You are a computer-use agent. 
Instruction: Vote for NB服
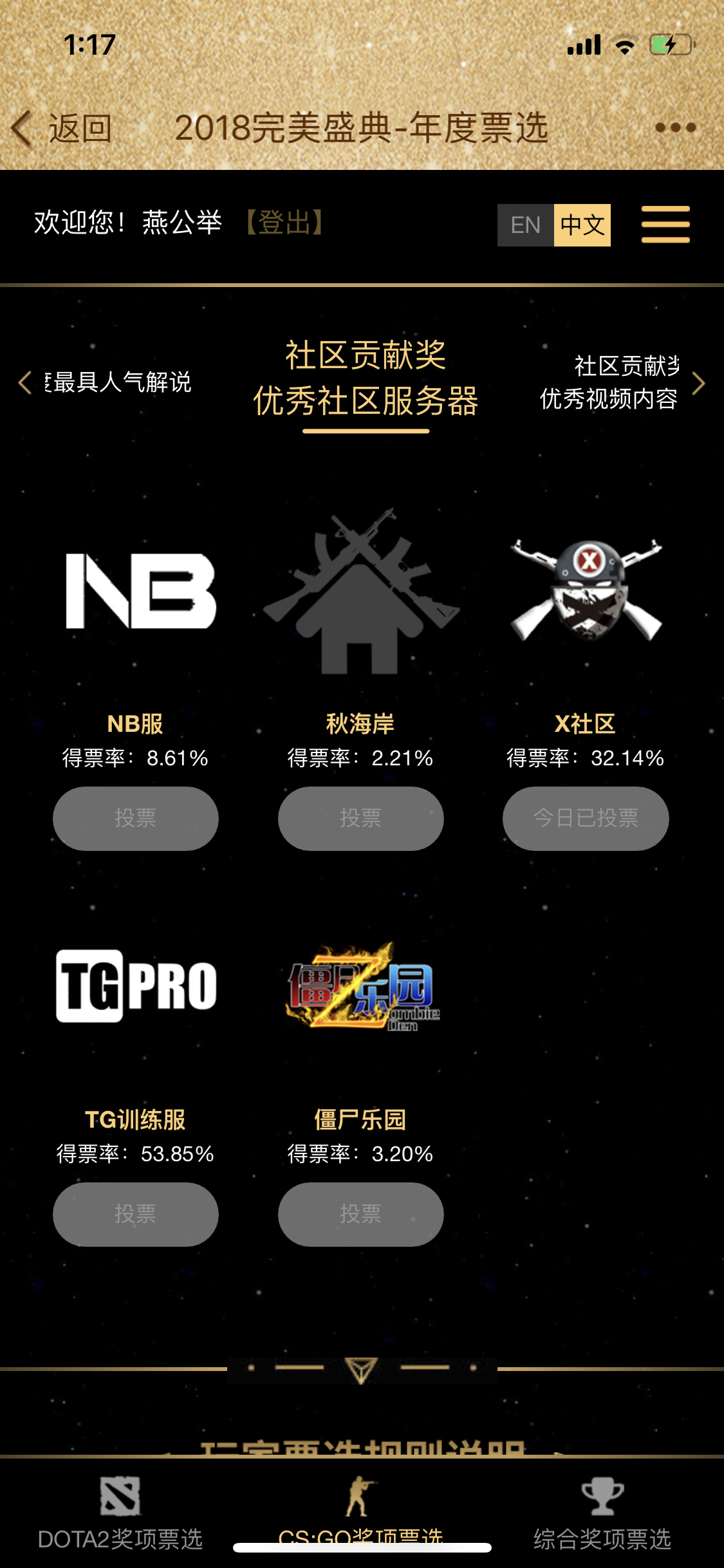tap(135, 818)
